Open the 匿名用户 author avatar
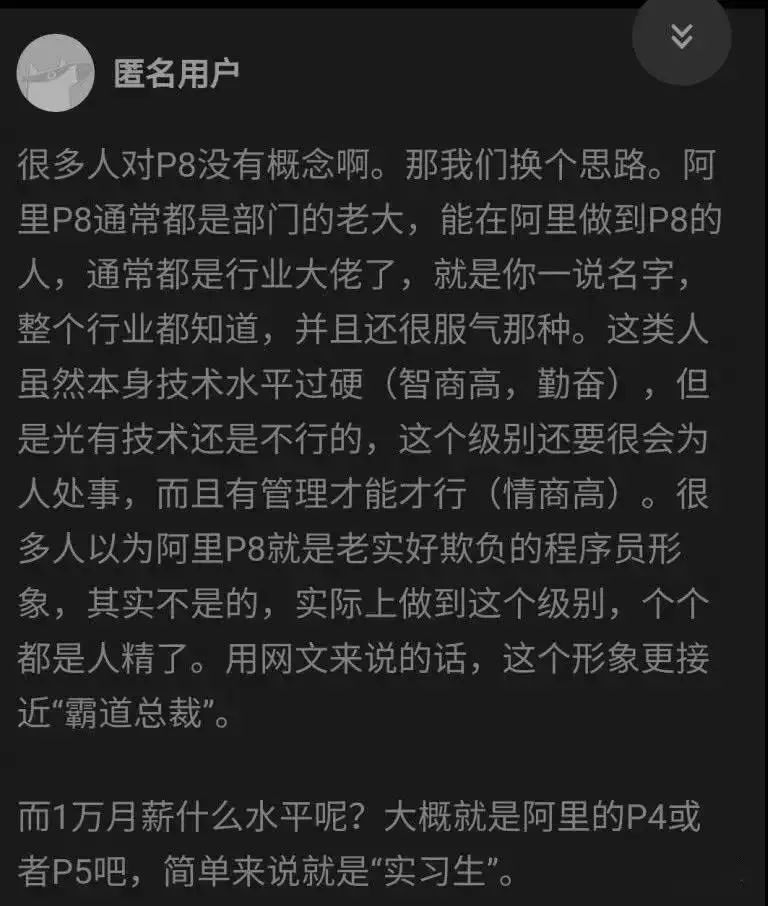The image size is (768, 906). point(57,73)
